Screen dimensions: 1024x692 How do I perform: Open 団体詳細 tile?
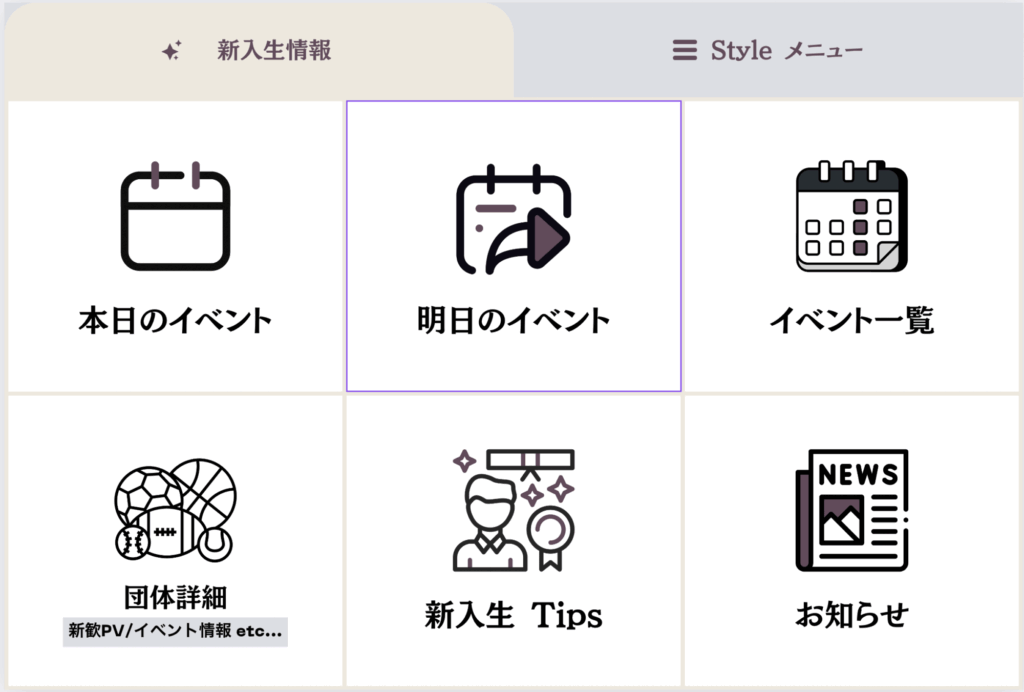click(x=176, y=540)
